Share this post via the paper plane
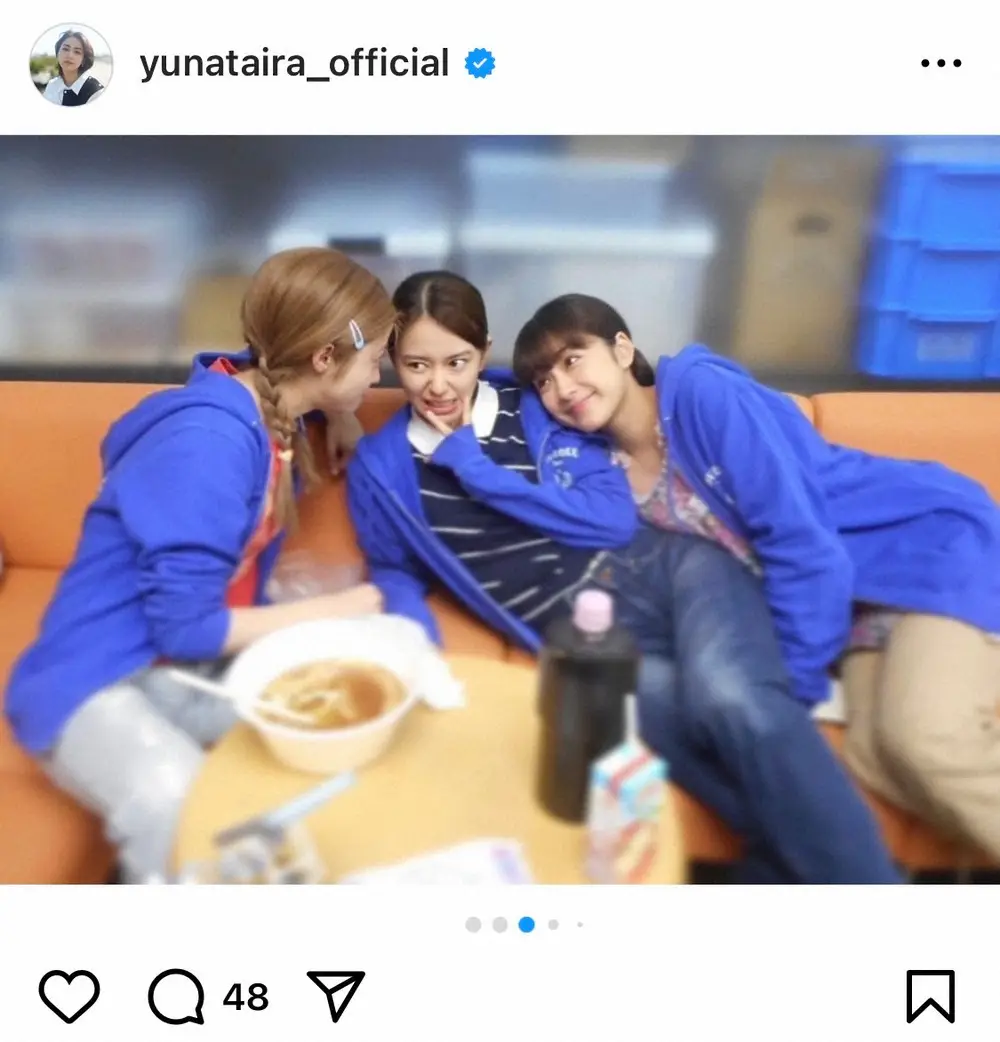 tap(335, 996)
